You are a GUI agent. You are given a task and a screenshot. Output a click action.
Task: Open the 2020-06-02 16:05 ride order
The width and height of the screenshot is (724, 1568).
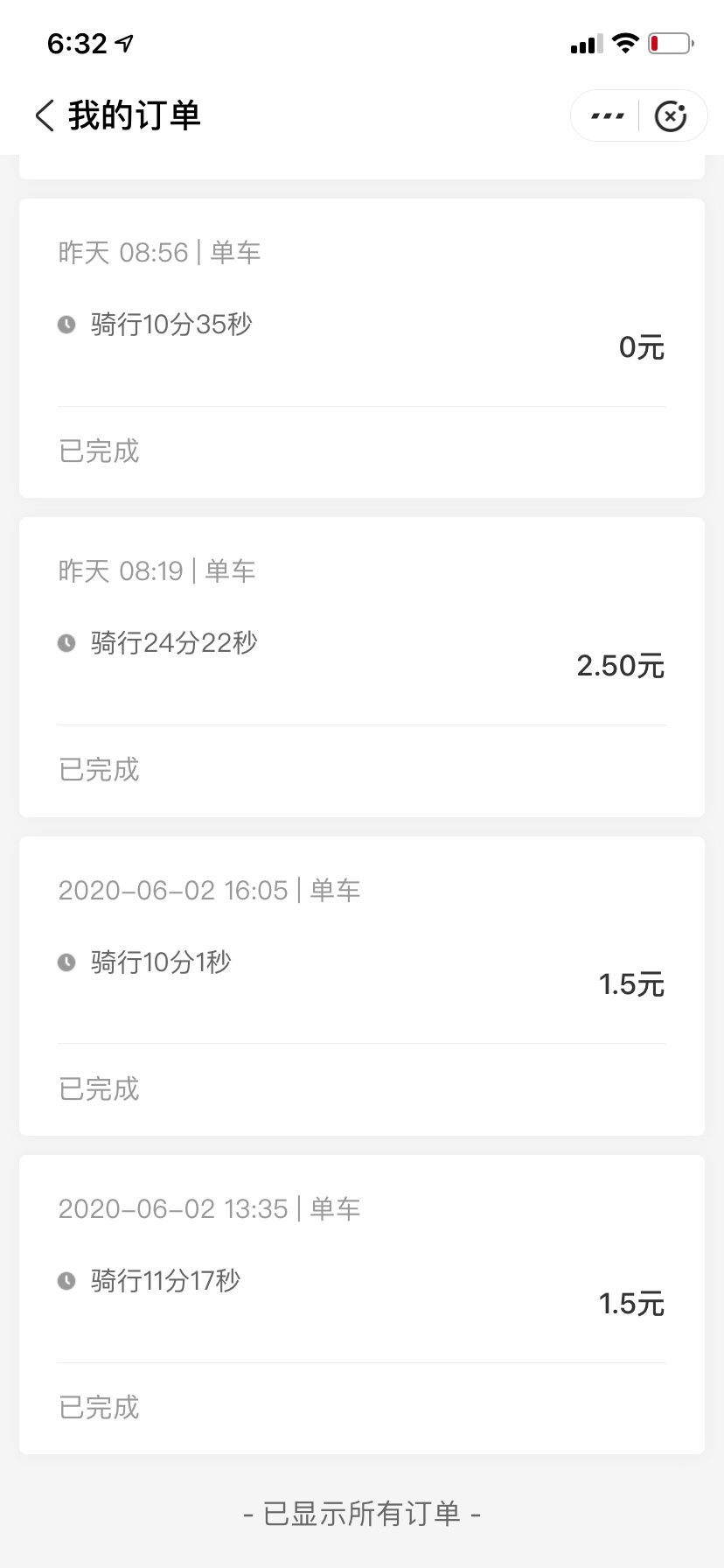click(x=362, y=985)
